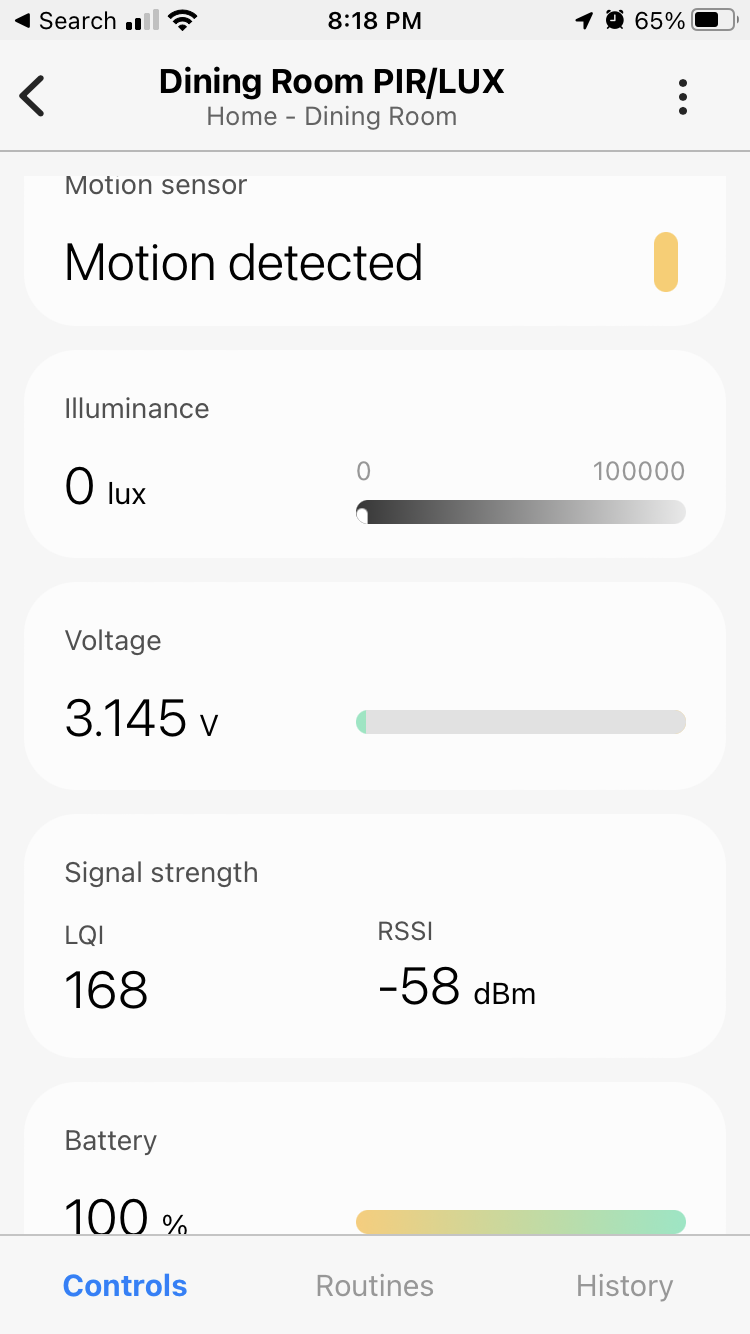Return to Search via status bar
This screenshot has height=1334, width=750.
[65, 21]
